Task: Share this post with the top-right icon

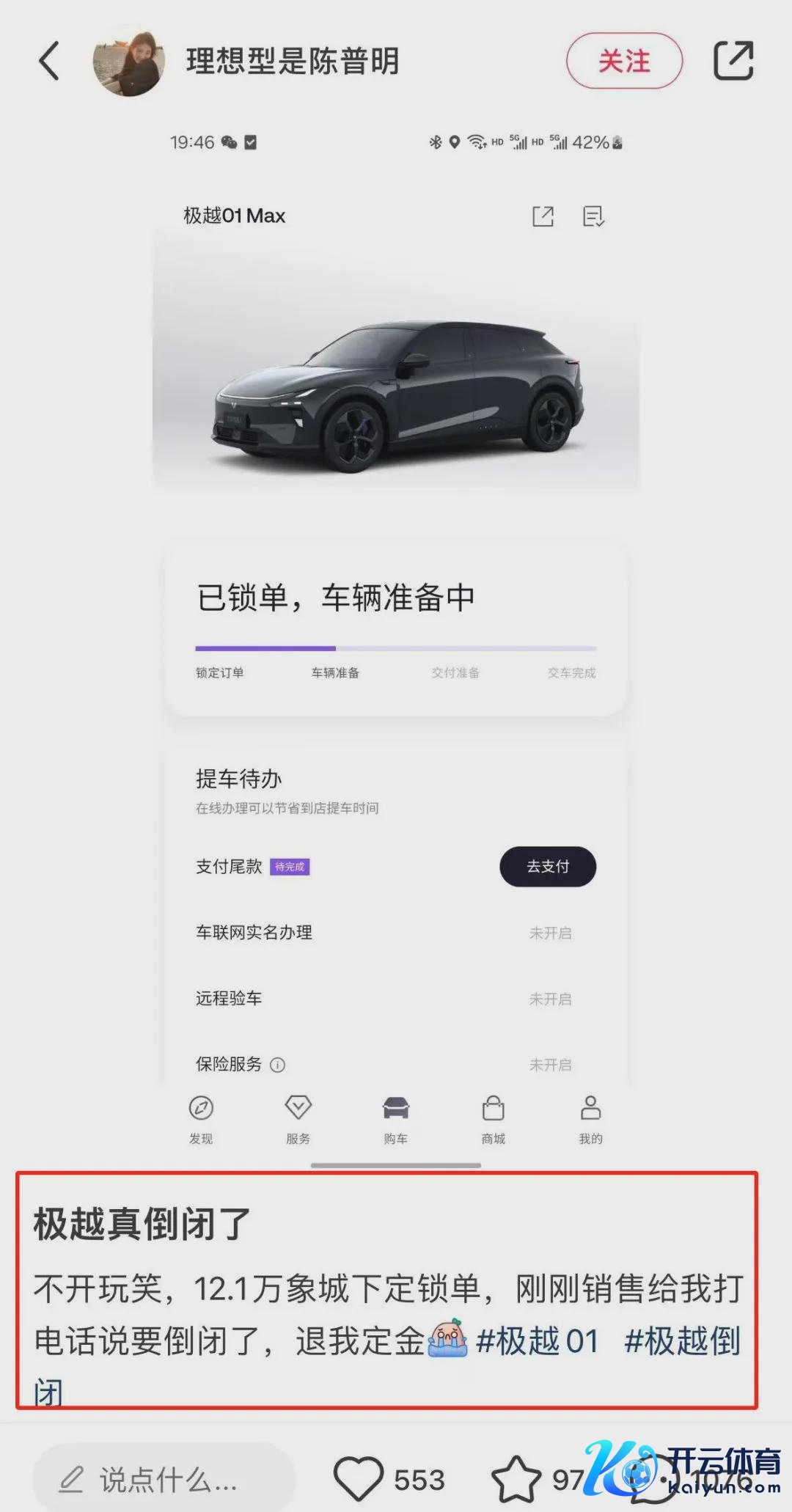Action: [x=733, y=61]
